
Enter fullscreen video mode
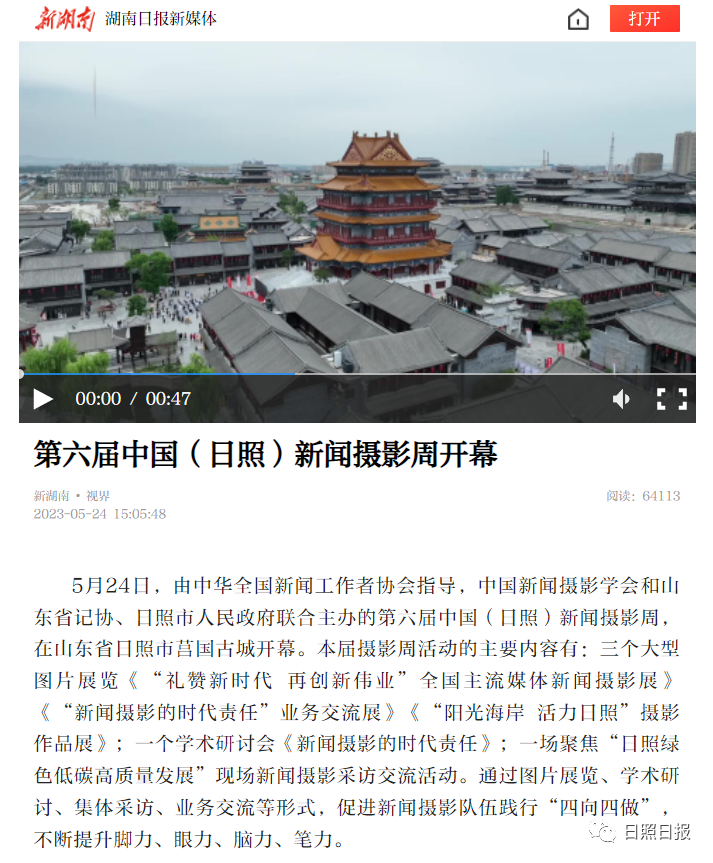tap(671, 399)
